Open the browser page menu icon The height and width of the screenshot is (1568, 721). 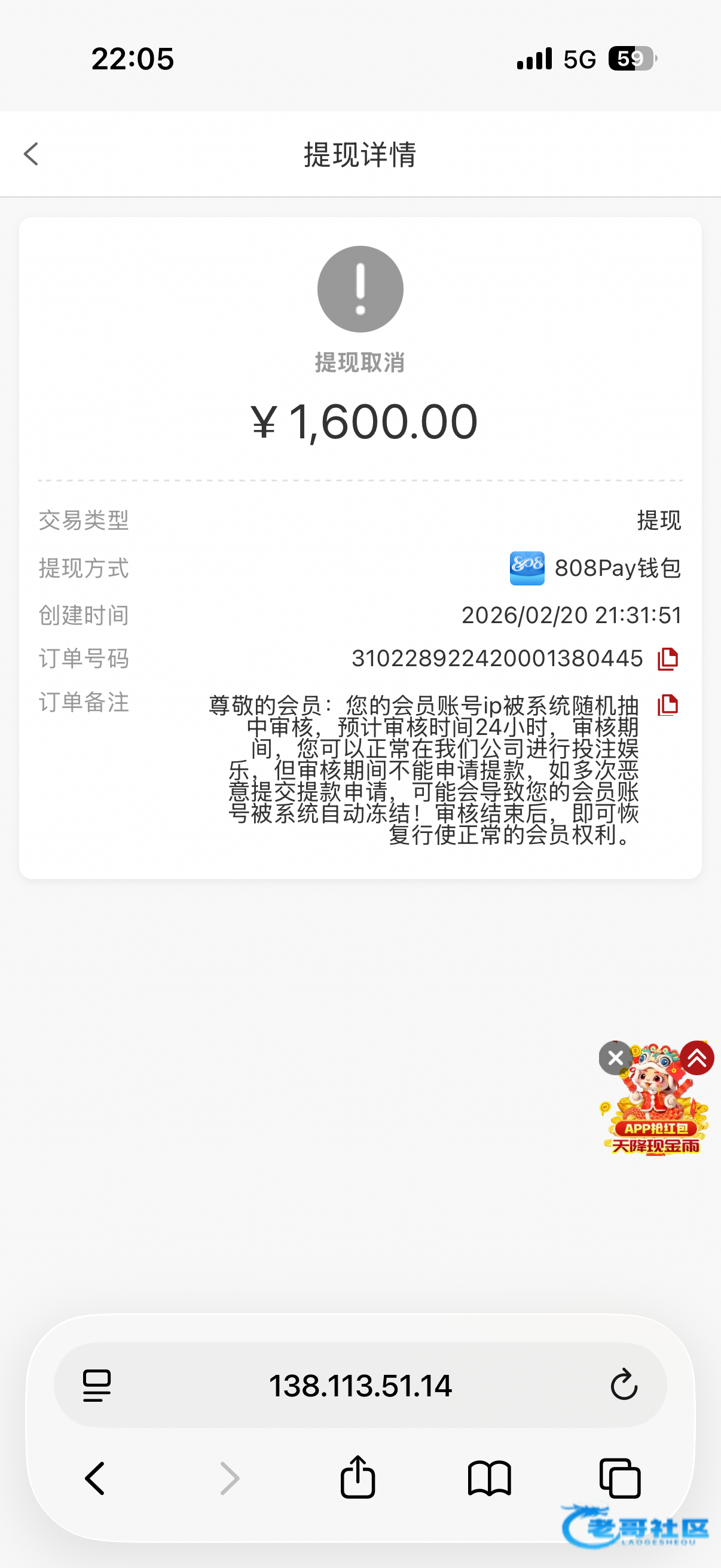[97, 1386]
